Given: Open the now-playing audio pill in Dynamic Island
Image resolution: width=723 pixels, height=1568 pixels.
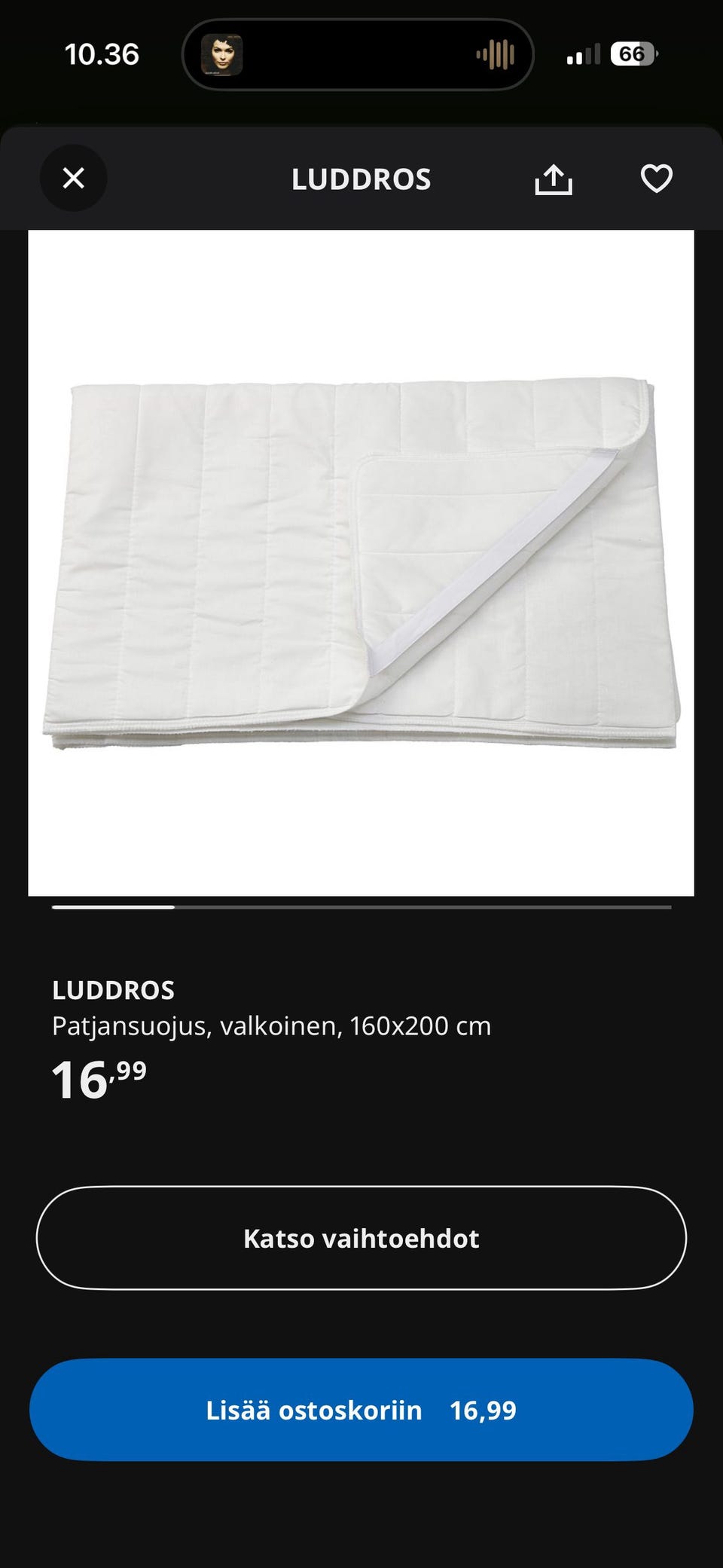Looking at the screenshot, I should point(358,54).
